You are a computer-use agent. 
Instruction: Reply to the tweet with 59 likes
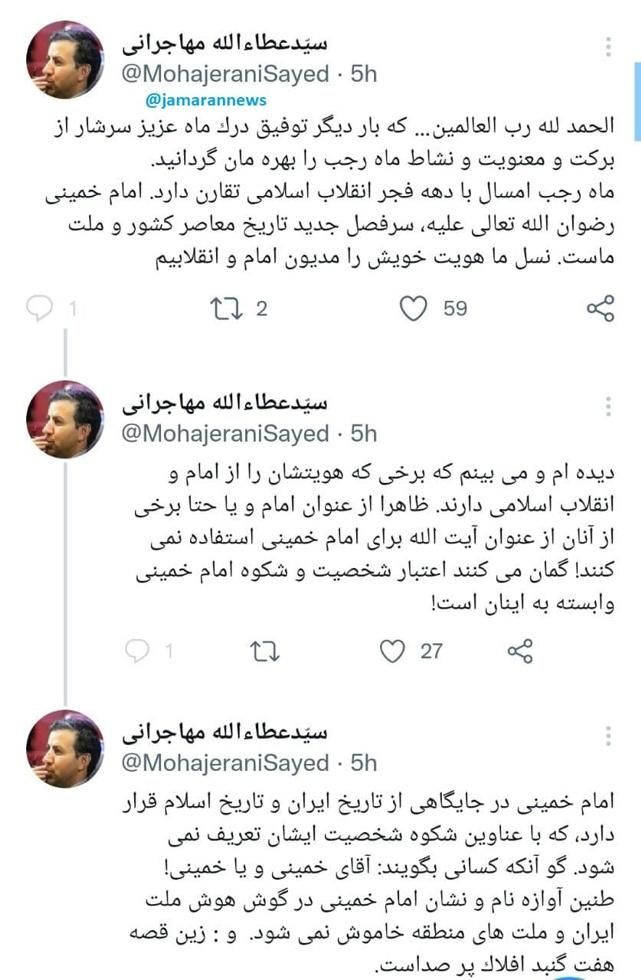40,309
